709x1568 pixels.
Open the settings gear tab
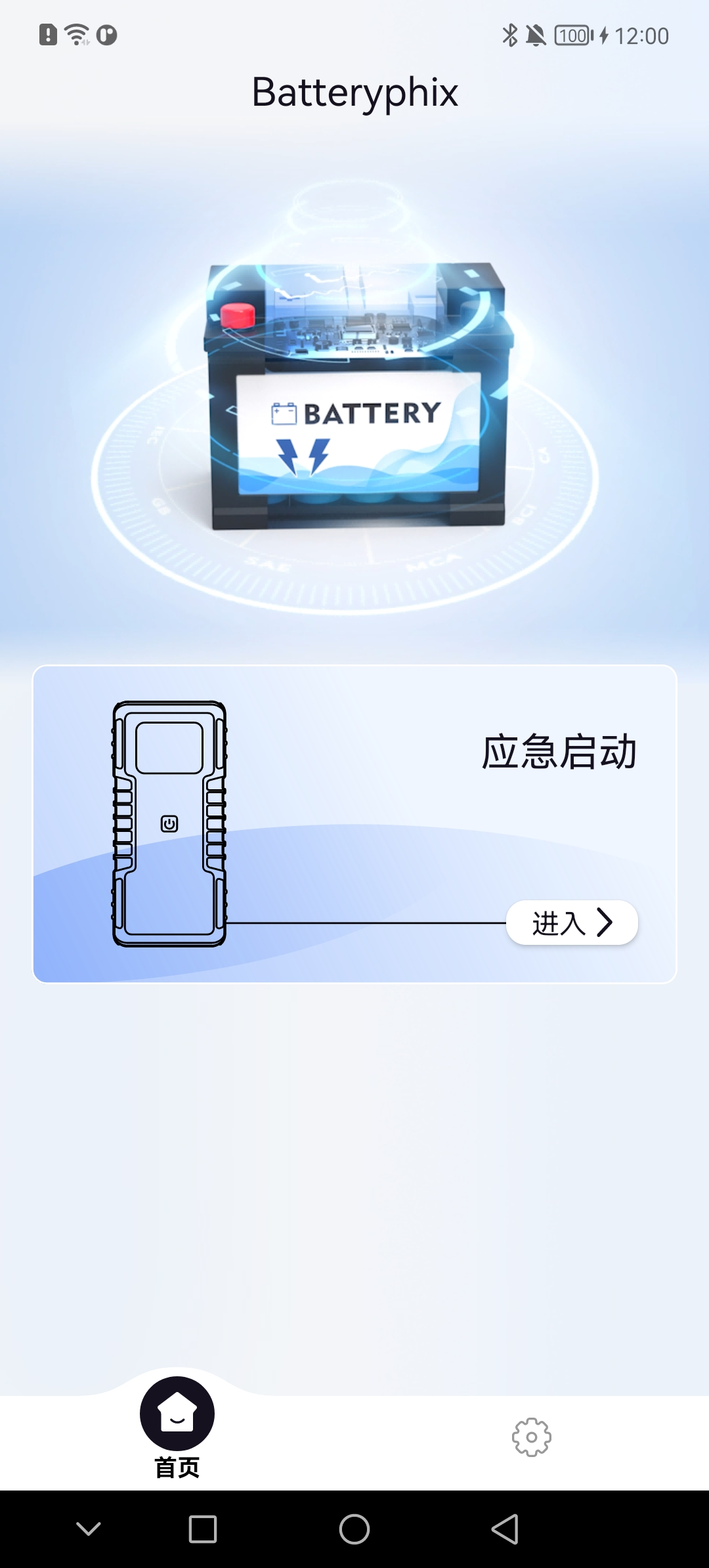[531, 1437]
